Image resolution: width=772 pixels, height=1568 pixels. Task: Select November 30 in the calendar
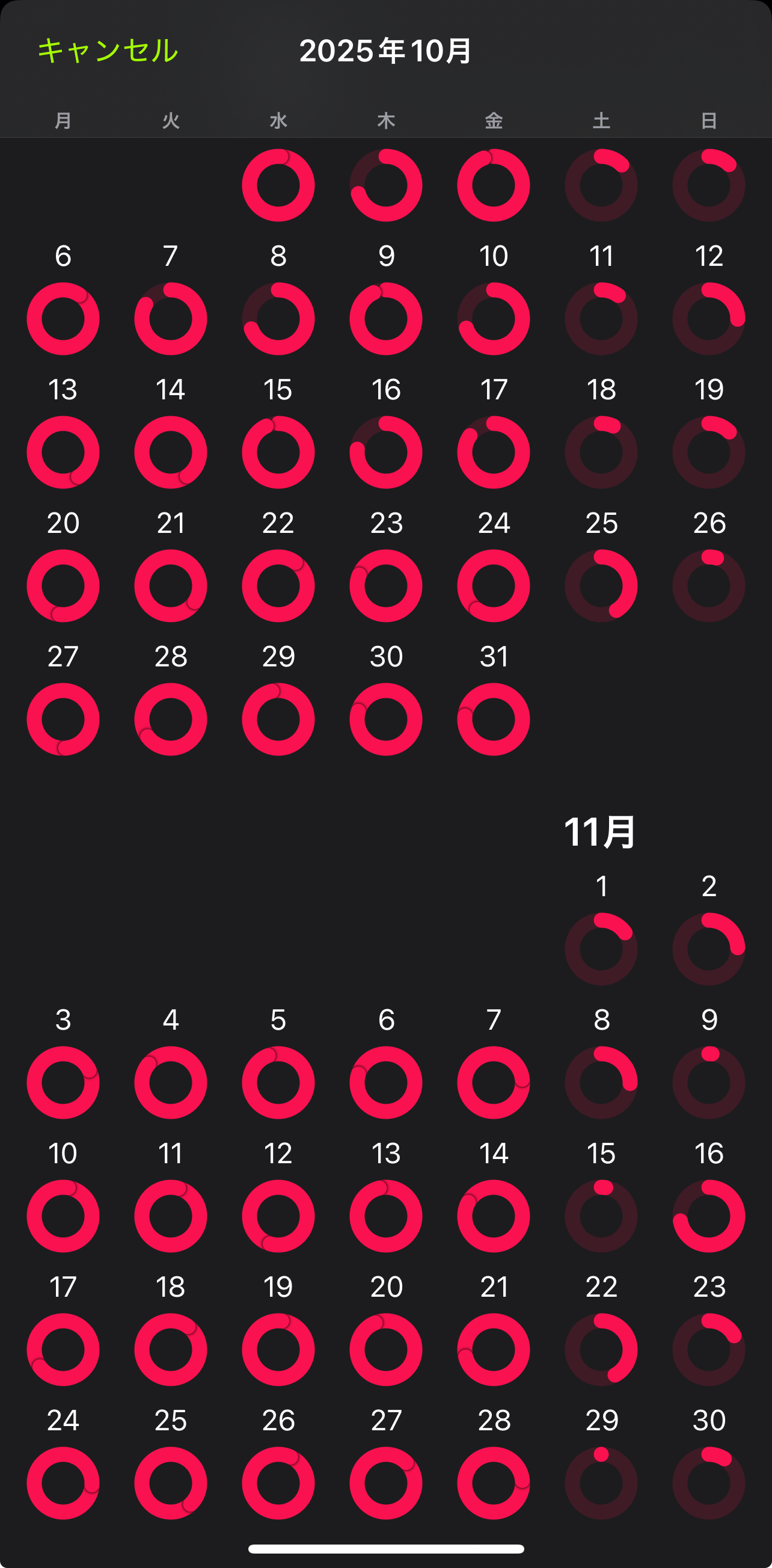tap(709, 1483)
